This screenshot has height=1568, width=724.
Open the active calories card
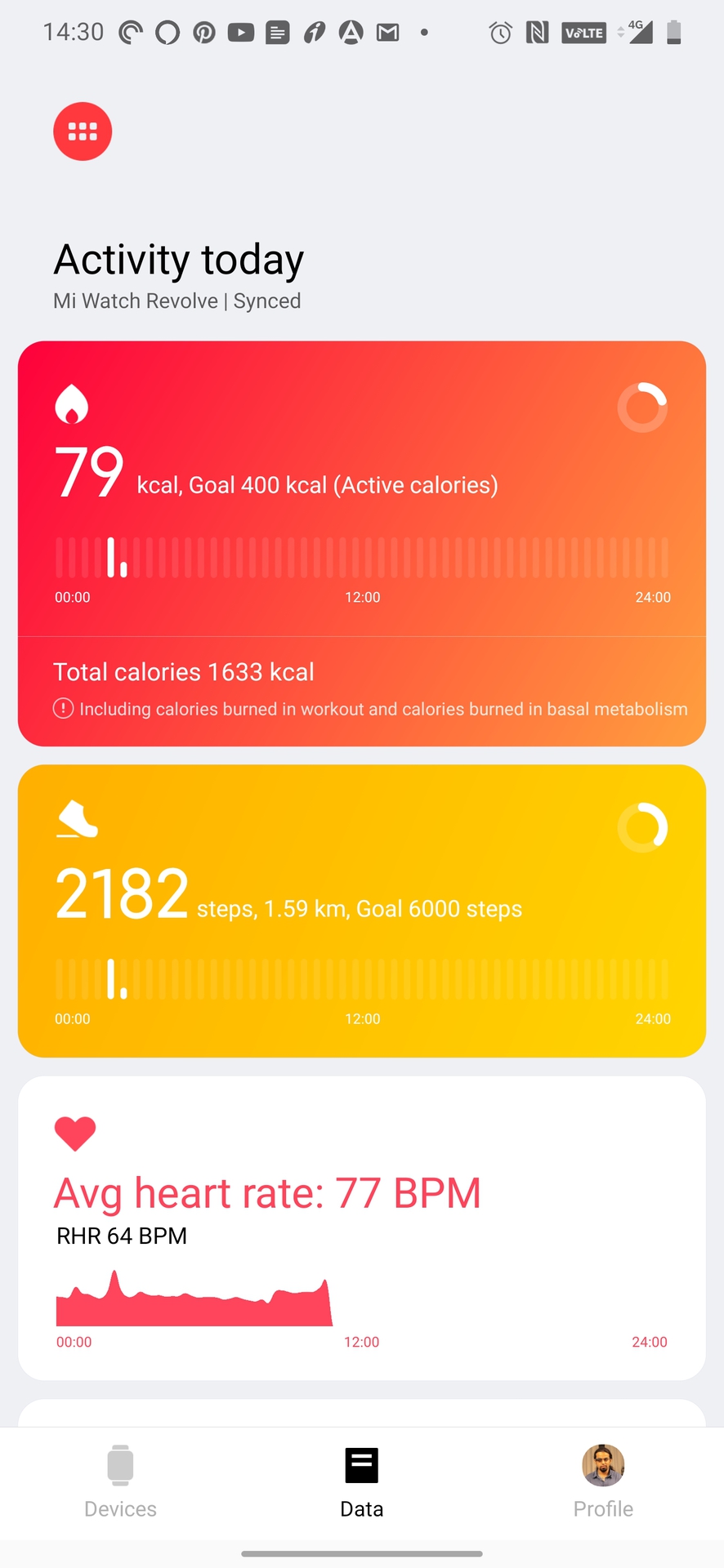click(361, 490)
